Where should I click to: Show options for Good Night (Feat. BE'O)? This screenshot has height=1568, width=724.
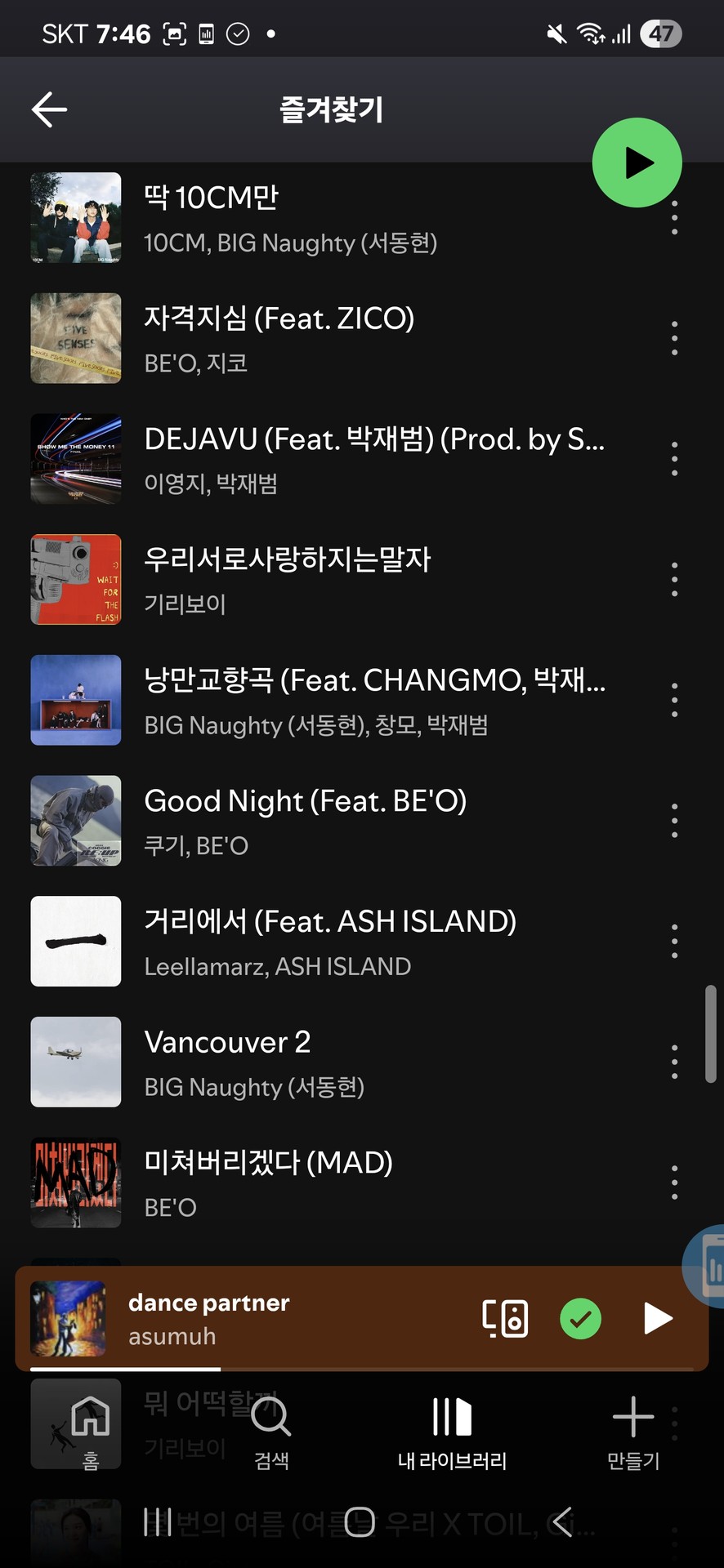click(x=674, y=821)
